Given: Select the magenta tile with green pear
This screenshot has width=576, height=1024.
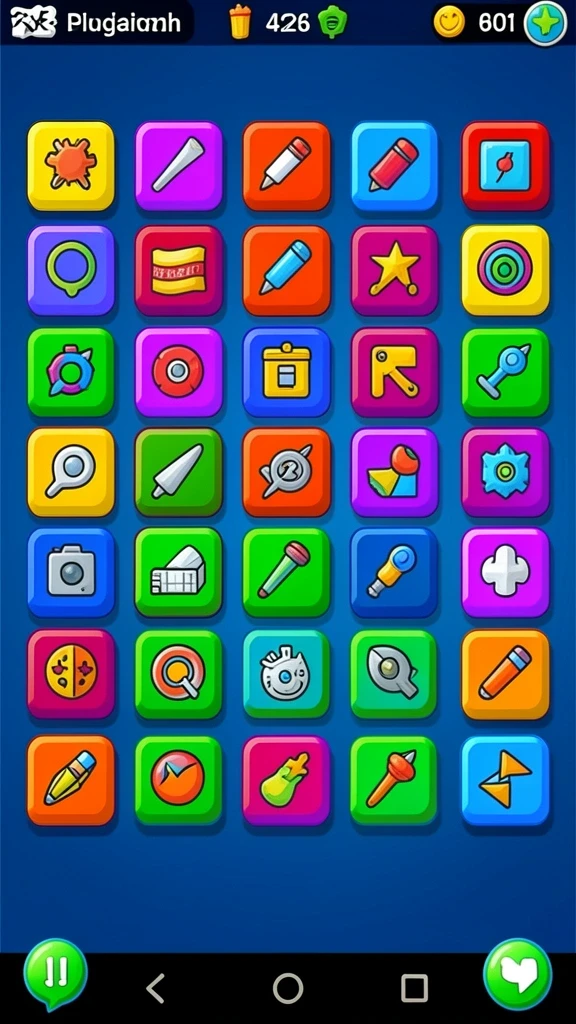Looking at the screenshot, I should click(287, 780).
